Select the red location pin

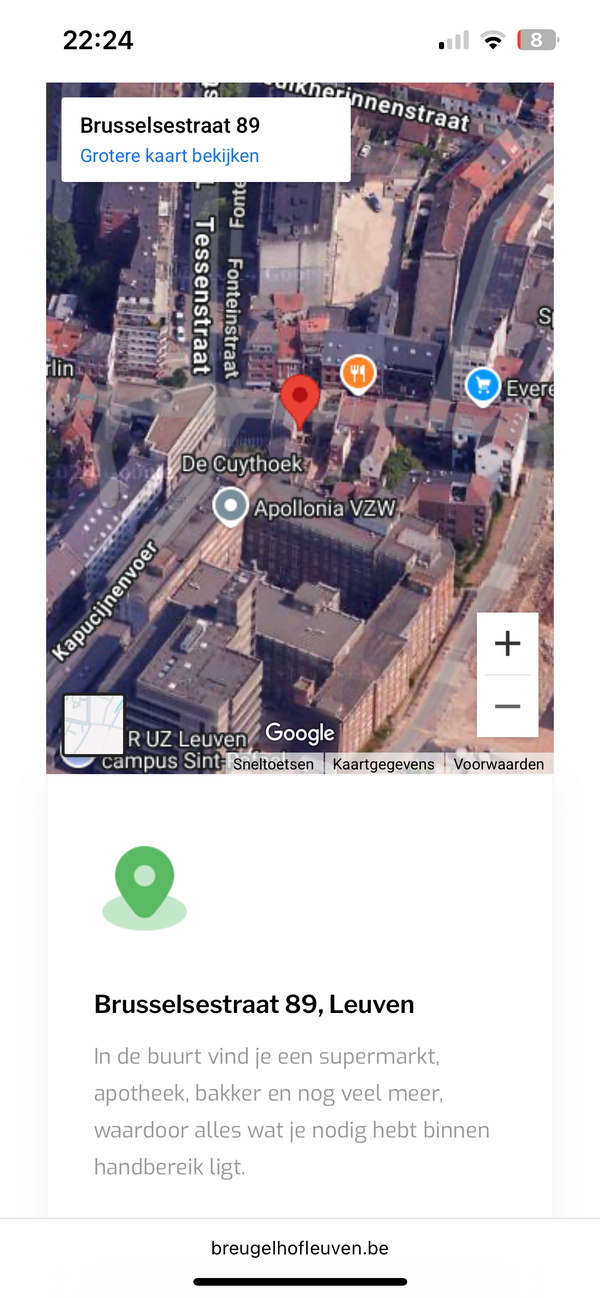point(300,400)
